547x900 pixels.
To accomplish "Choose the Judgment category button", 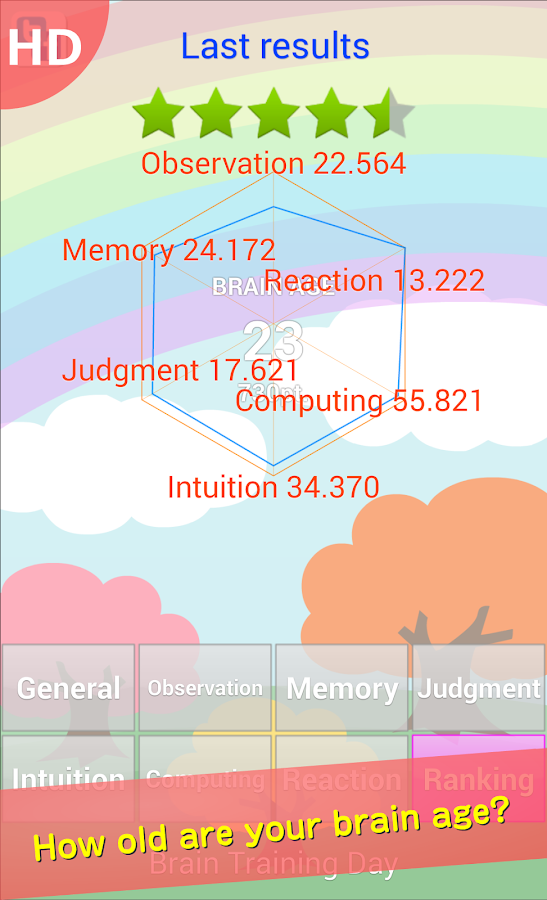I will pyautogui.click(x=479, y=688).
